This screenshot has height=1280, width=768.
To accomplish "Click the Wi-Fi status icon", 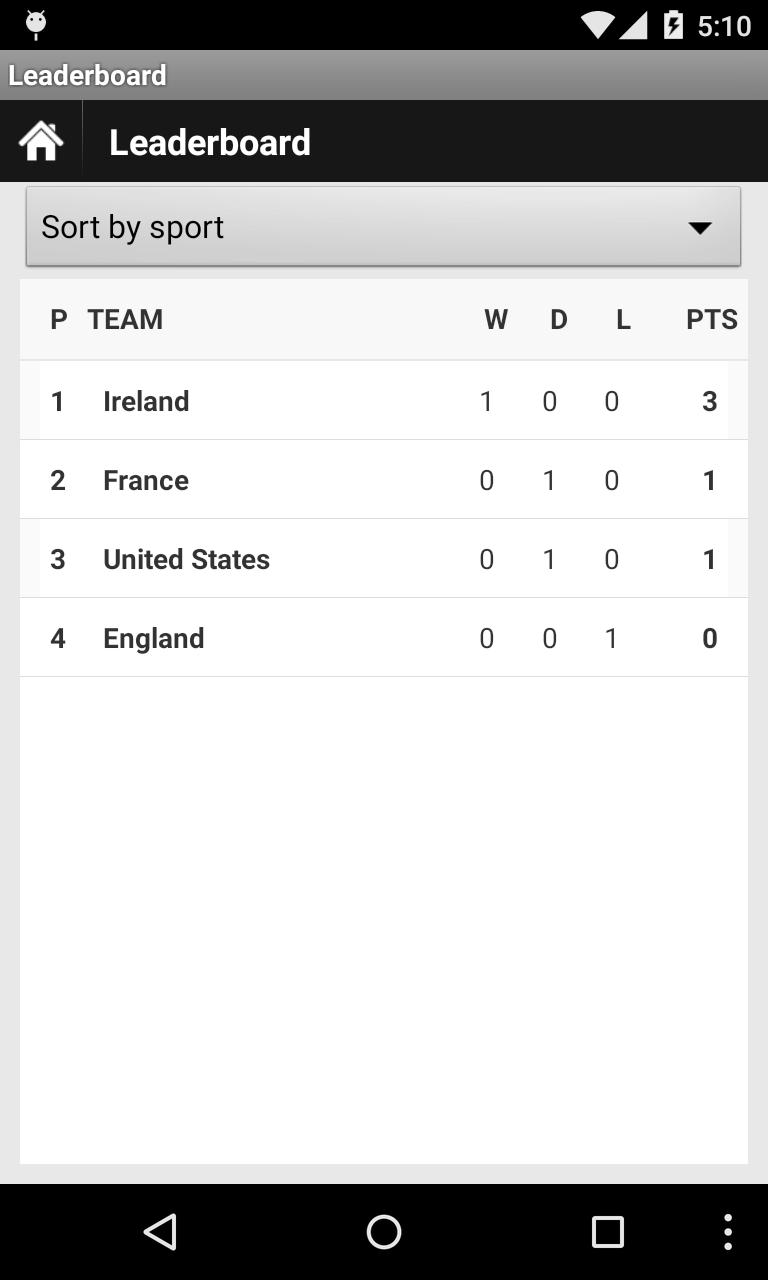I will pos(596,25).
